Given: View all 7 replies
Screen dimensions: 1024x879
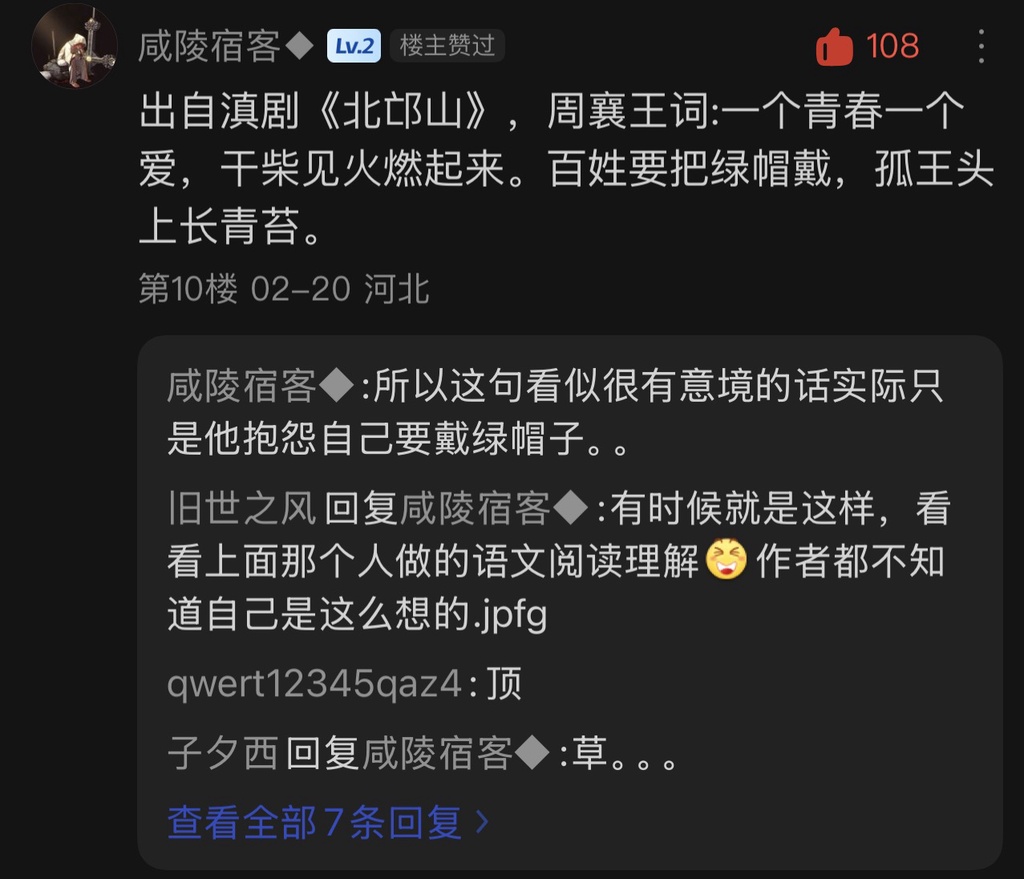Looking at the screenshot, I should pyautogui.click(x=327, y=822).
